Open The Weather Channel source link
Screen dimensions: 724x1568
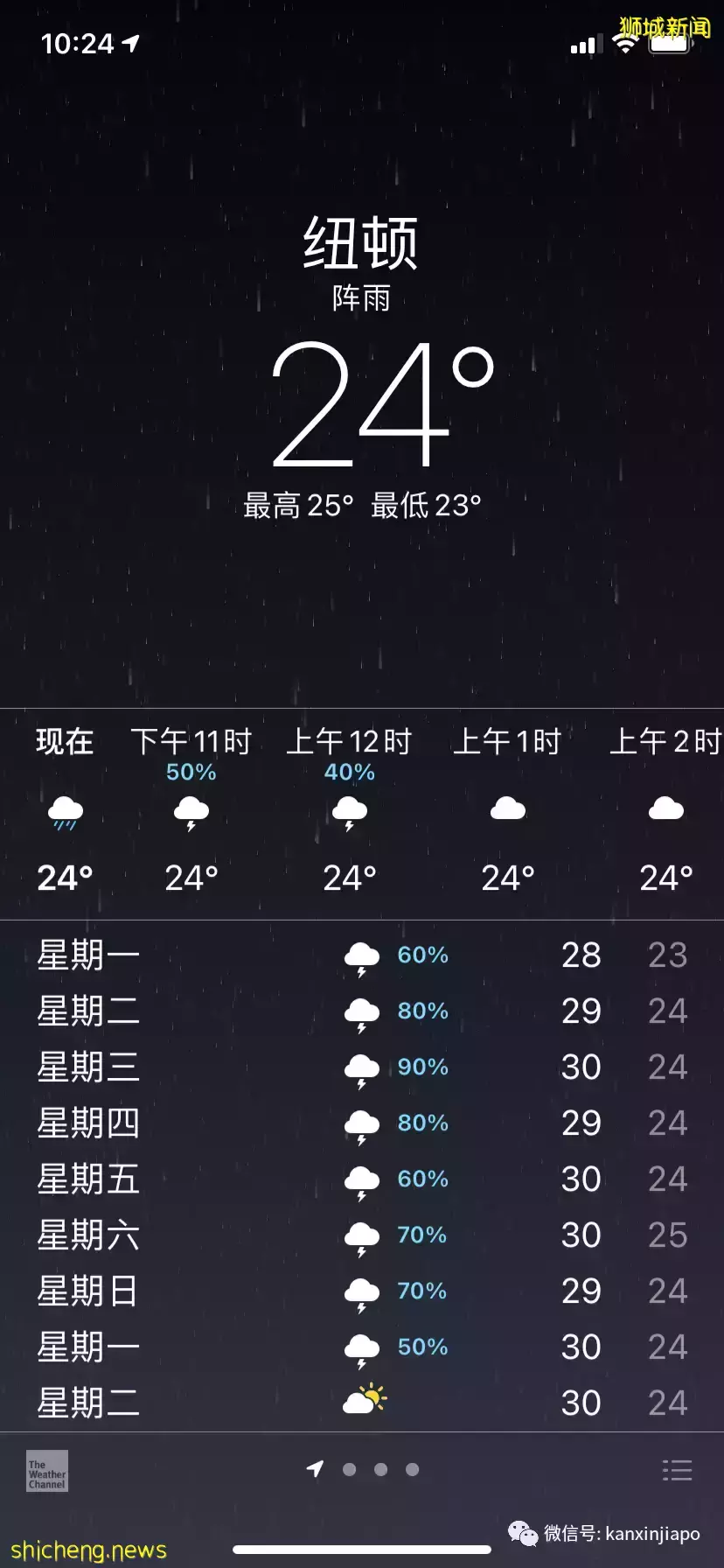coord(46,1471)
